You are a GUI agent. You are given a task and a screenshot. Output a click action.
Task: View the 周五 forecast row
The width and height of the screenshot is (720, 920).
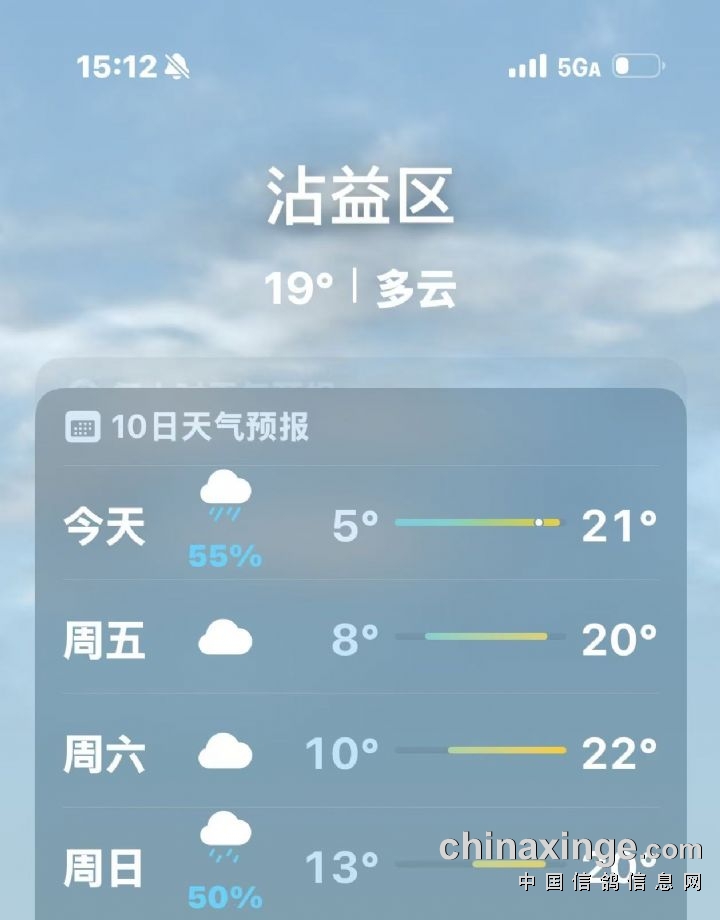360,638
